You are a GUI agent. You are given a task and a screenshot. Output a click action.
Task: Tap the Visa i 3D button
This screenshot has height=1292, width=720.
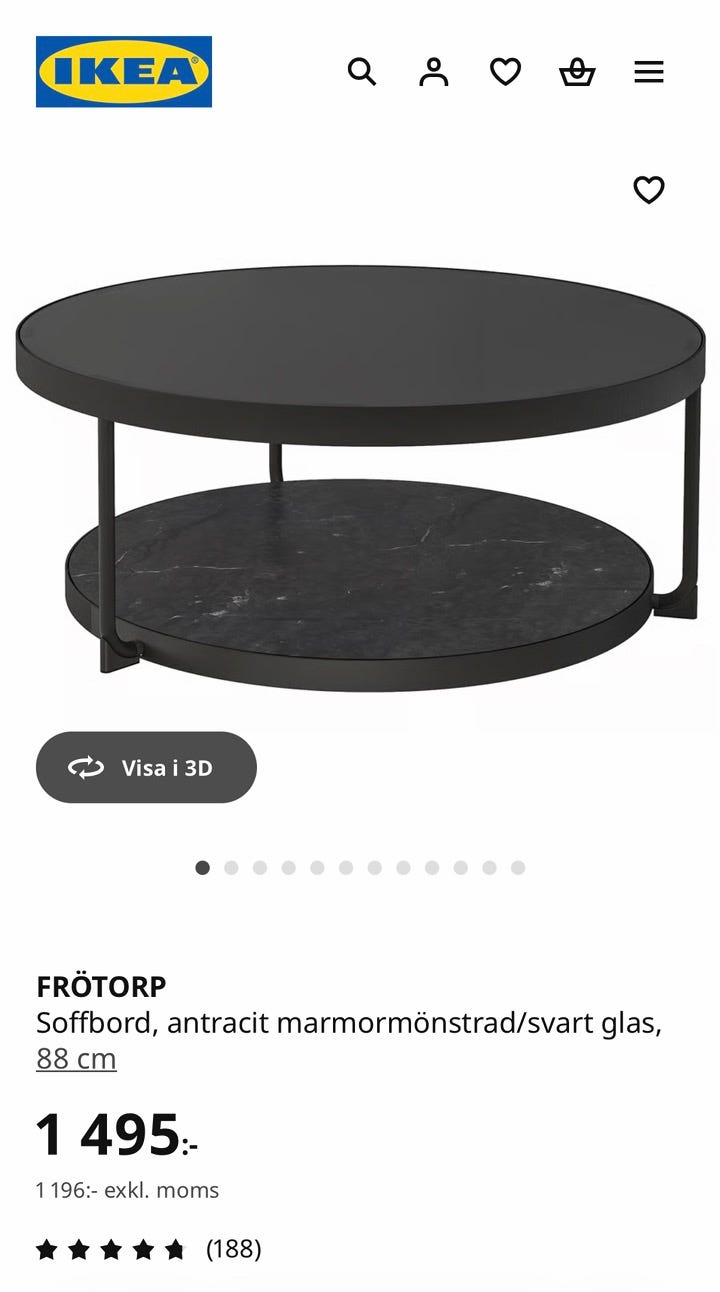(146, 767)
